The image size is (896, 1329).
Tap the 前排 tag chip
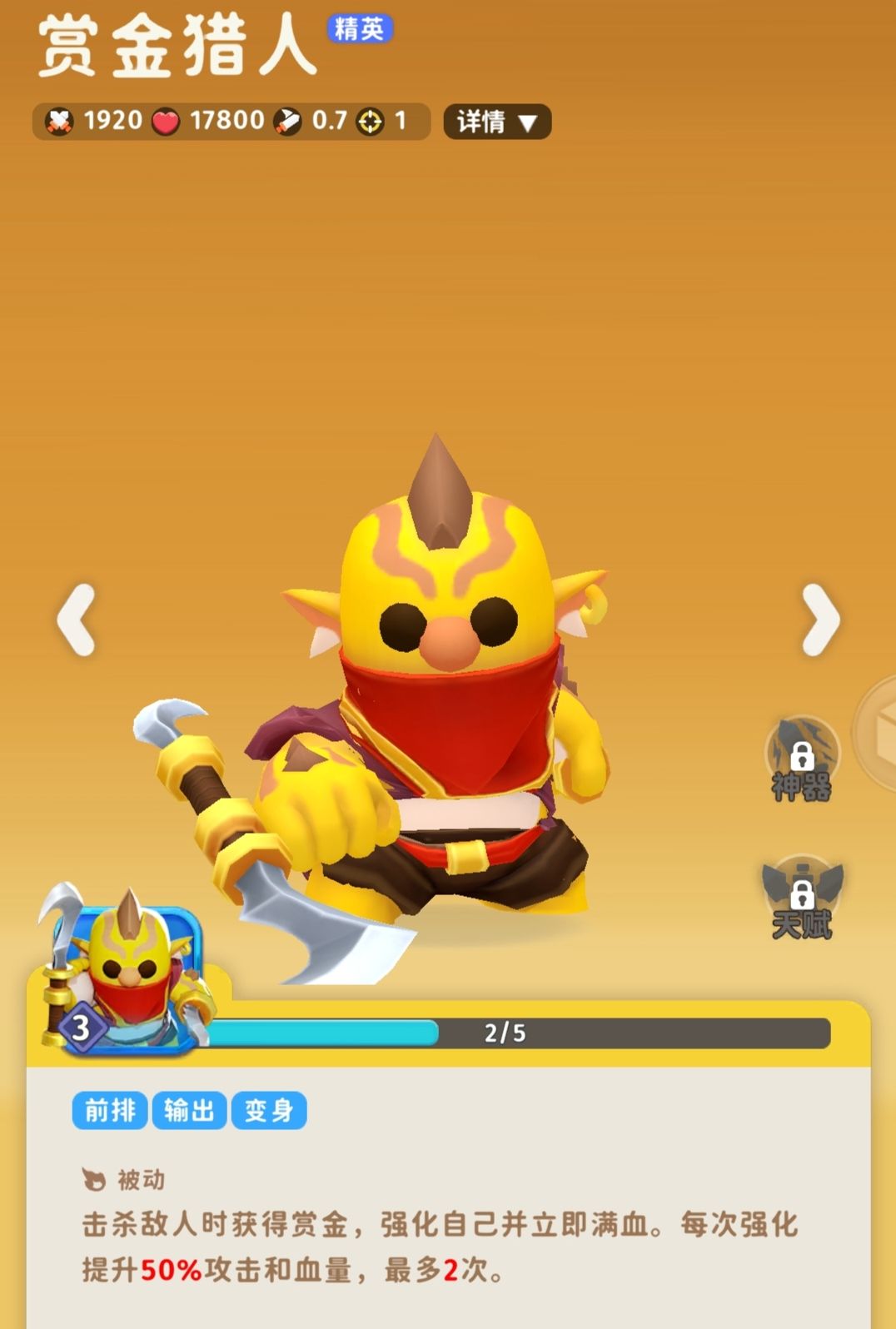110,1111
